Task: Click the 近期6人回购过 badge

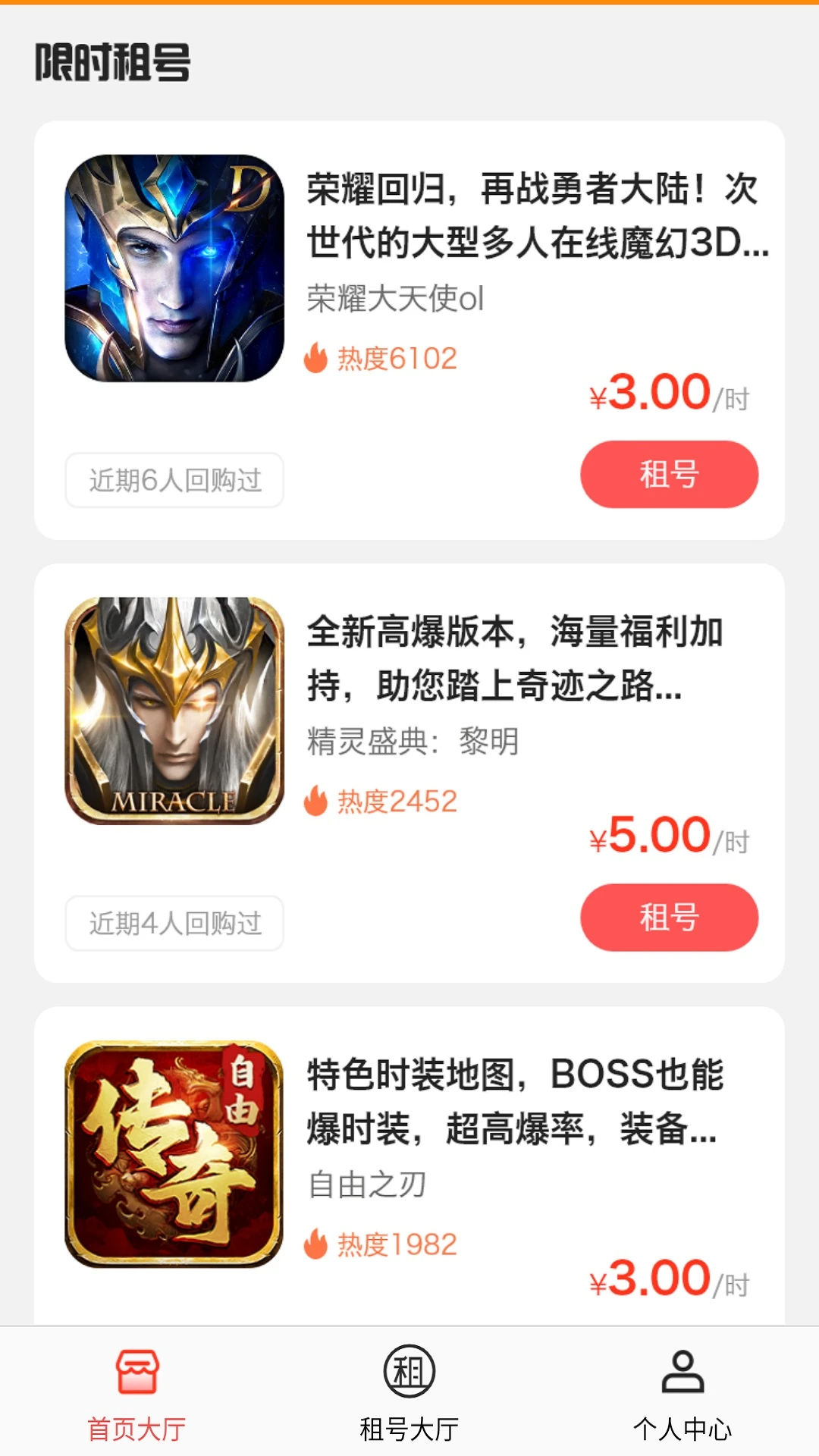Action: [174, 480]
